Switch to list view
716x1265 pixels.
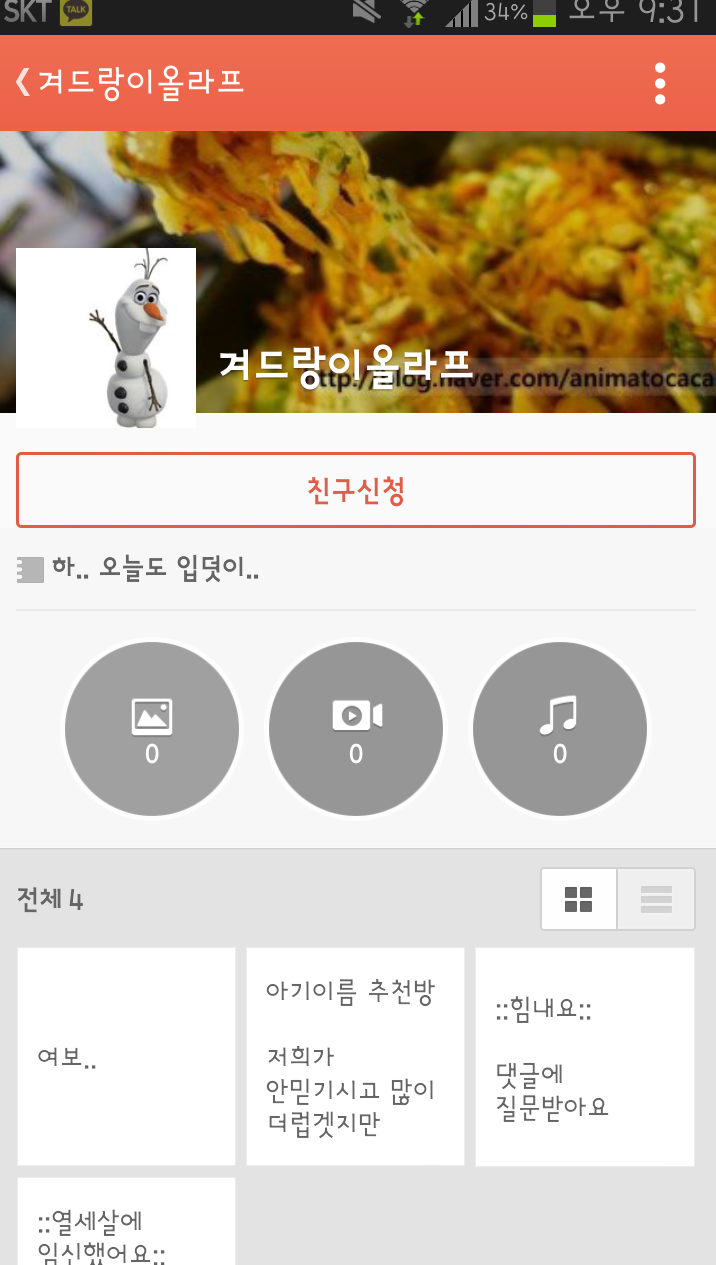[x=656, y=899]
